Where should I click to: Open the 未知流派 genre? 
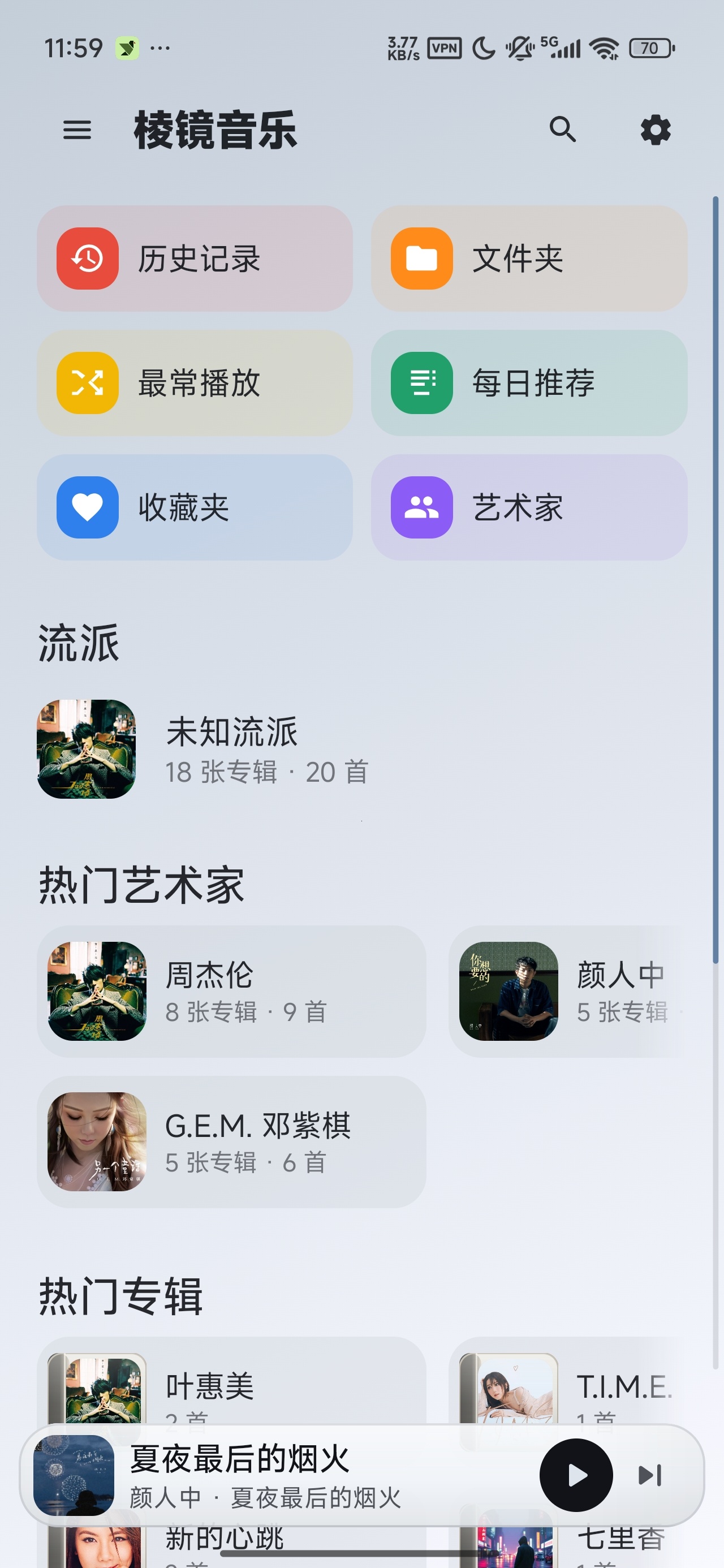[x=361, y=749]
